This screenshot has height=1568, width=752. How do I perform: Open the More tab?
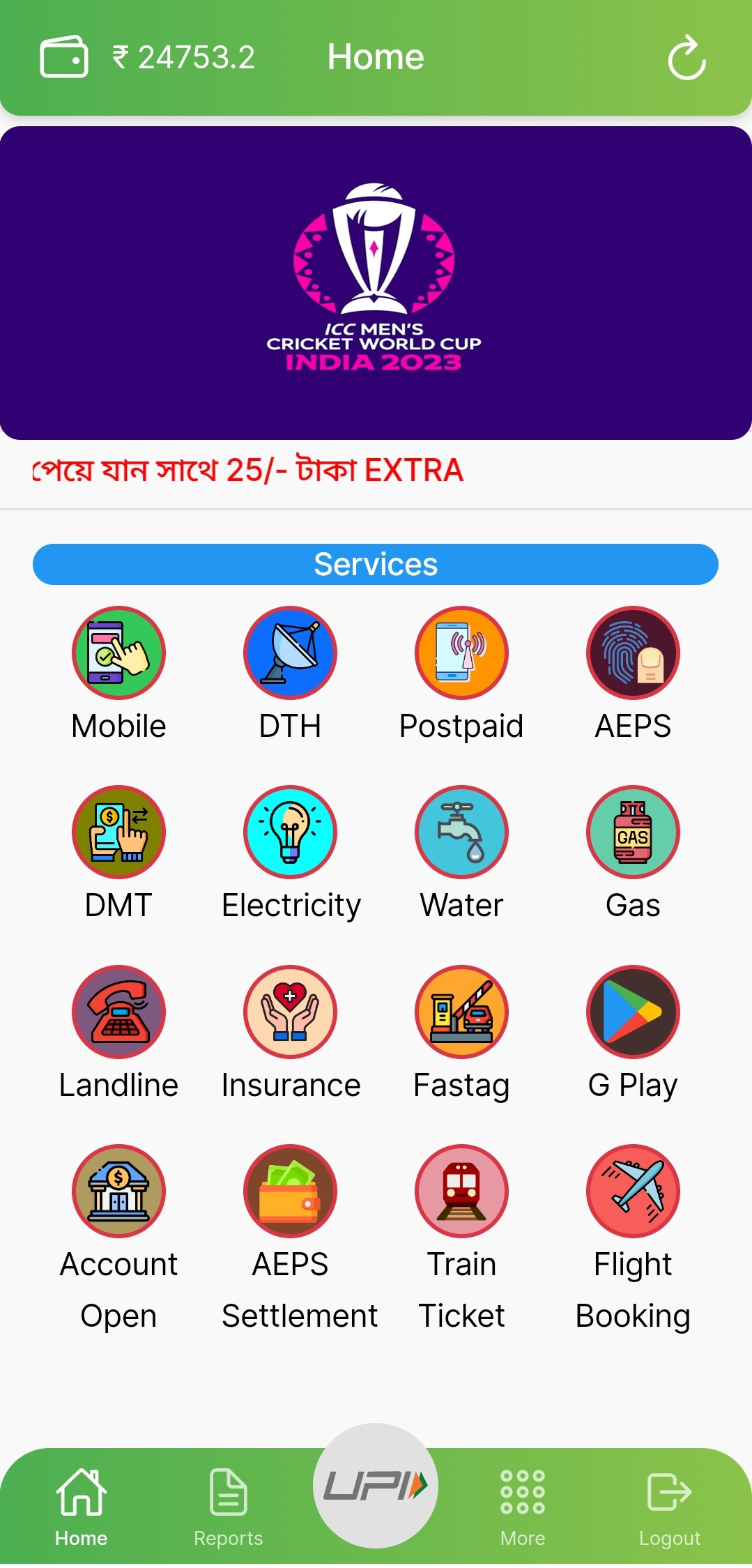[x=523, y=1506]
